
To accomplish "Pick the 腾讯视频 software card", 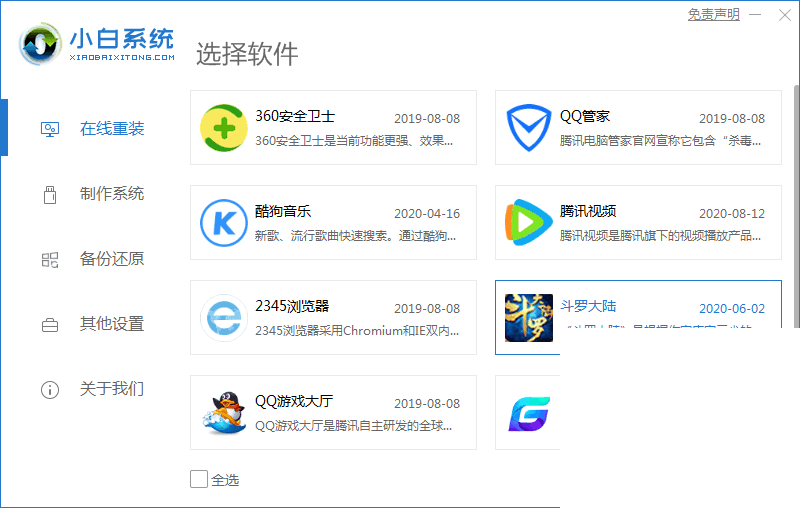I will click(638, 222).
